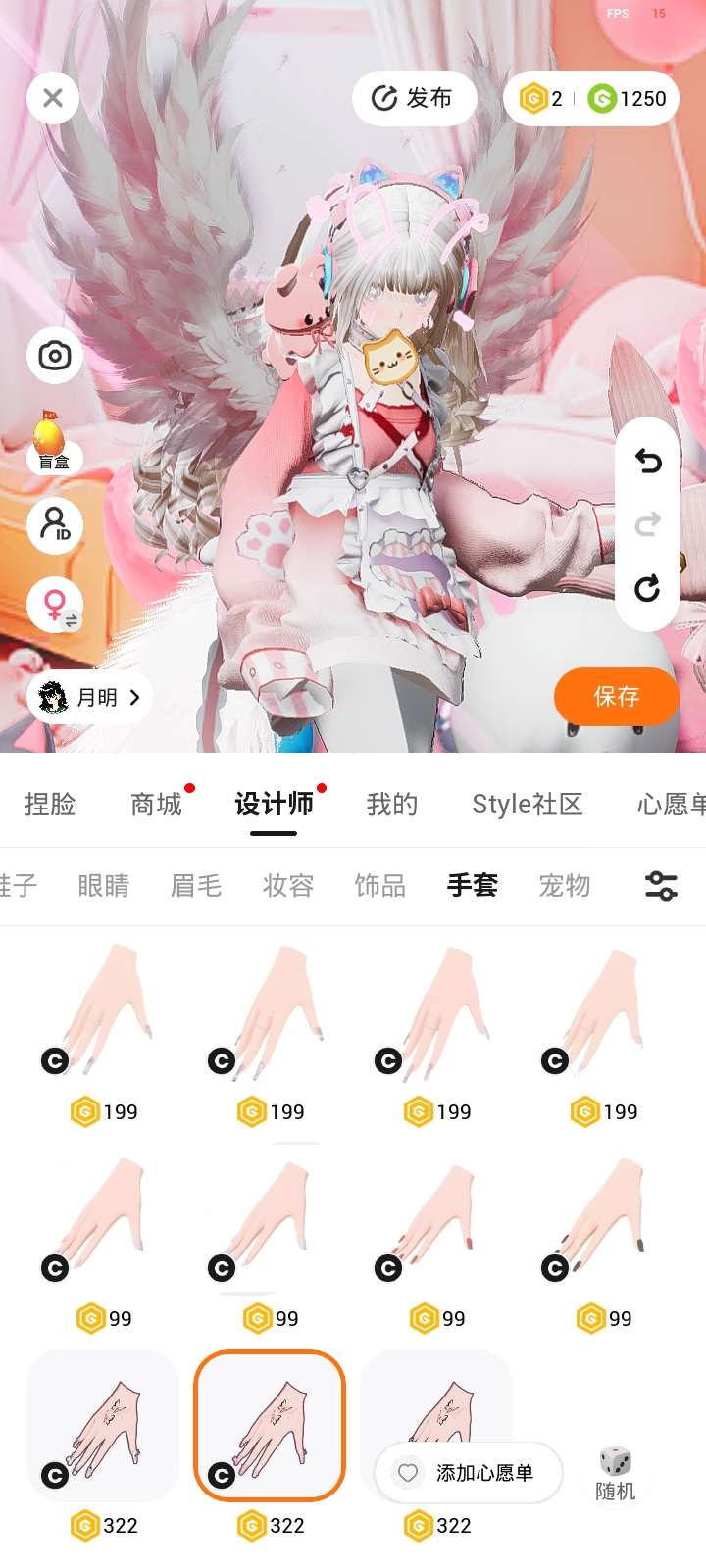Open the 我的 tab
The width and height of the screenshot is (706, 1568).
[x=392, y=805]
